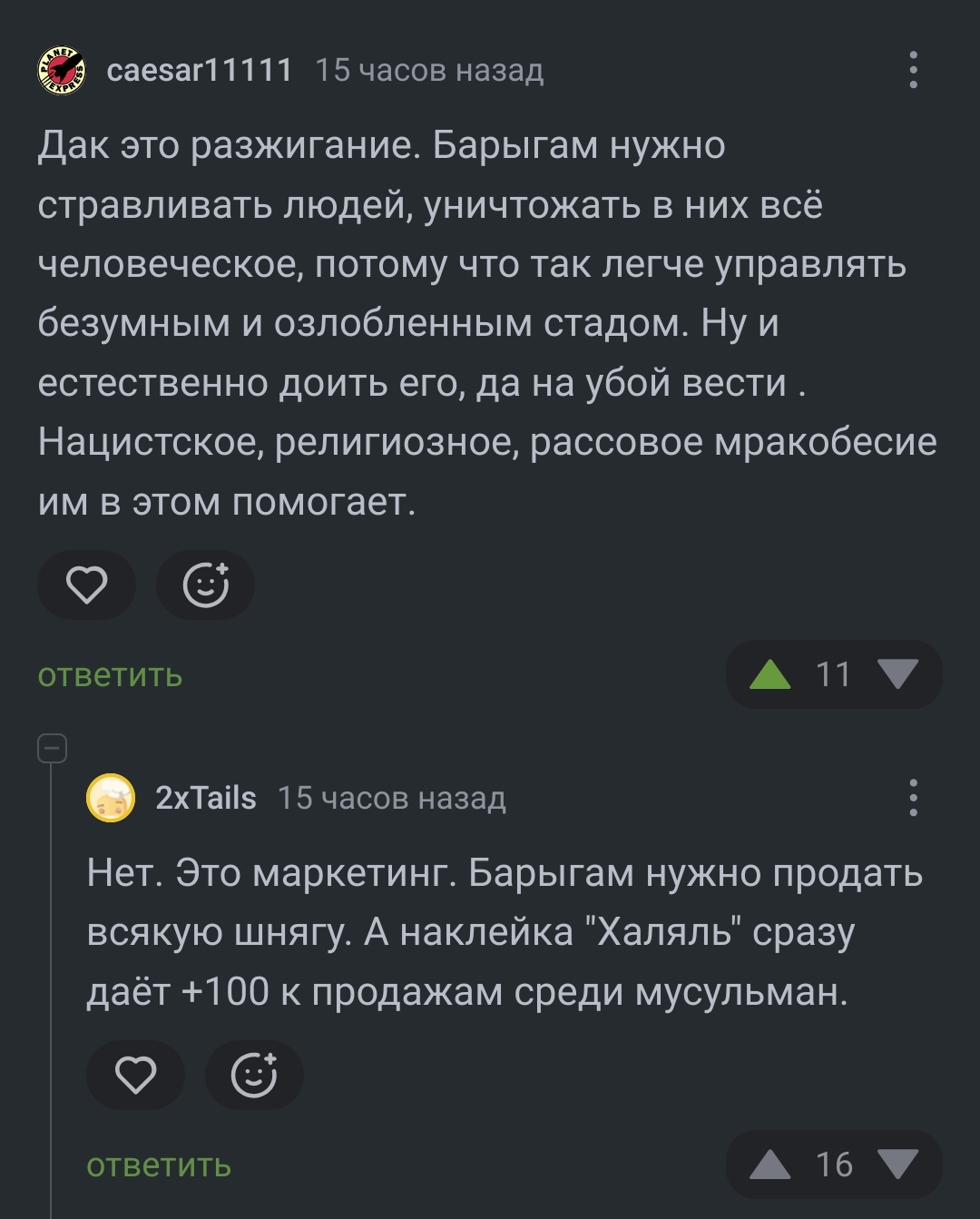Viewport: 980px width, 1219px height.
Task: Upvote caesar11111's comment
Action: click(x=770, y=674)
